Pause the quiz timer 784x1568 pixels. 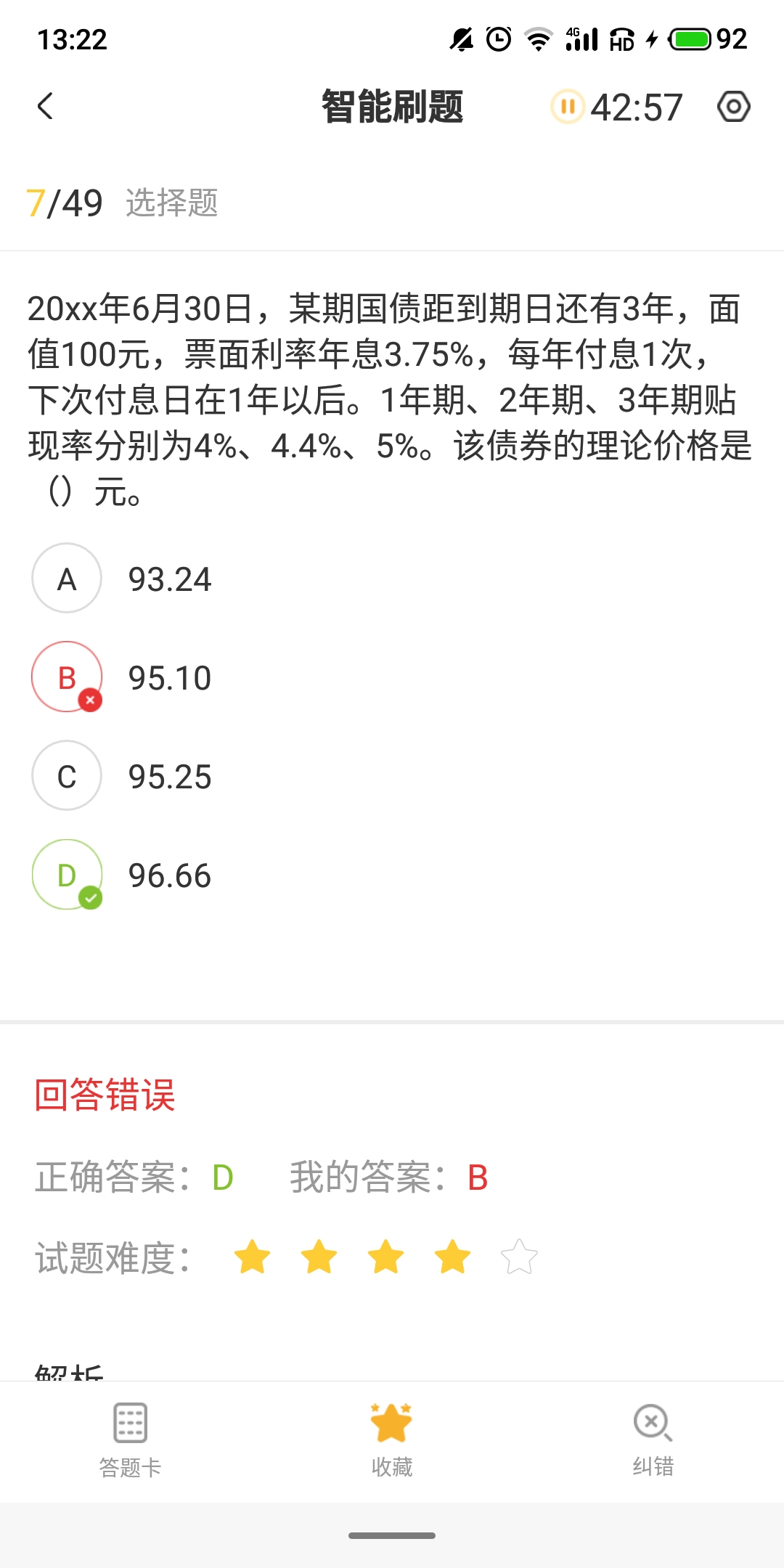568,107
